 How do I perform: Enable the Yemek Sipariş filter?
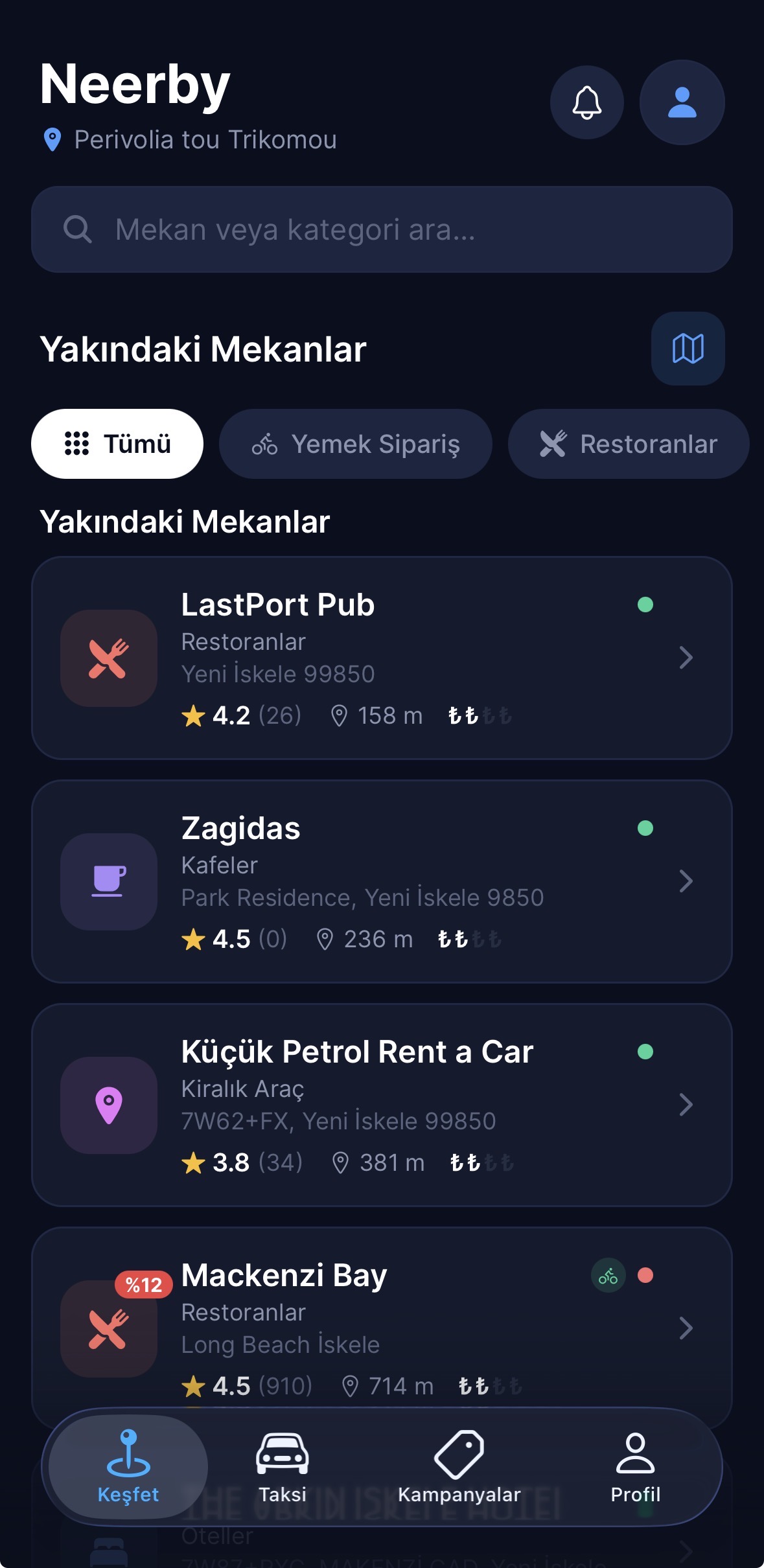356,443
